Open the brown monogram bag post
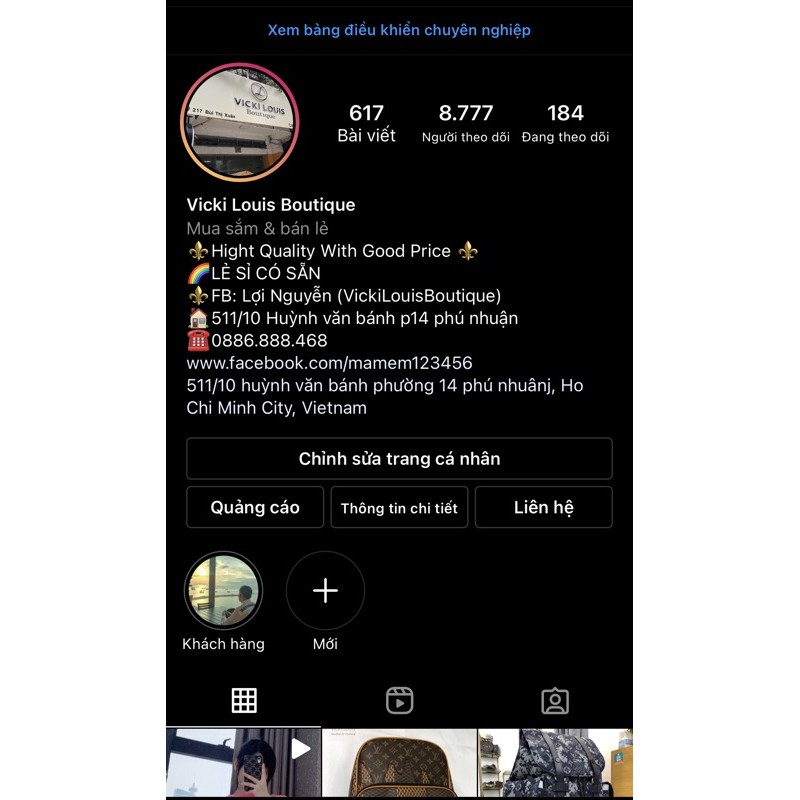Image resolution: width=800 pixels, height=800 pixels. [399, 764]
